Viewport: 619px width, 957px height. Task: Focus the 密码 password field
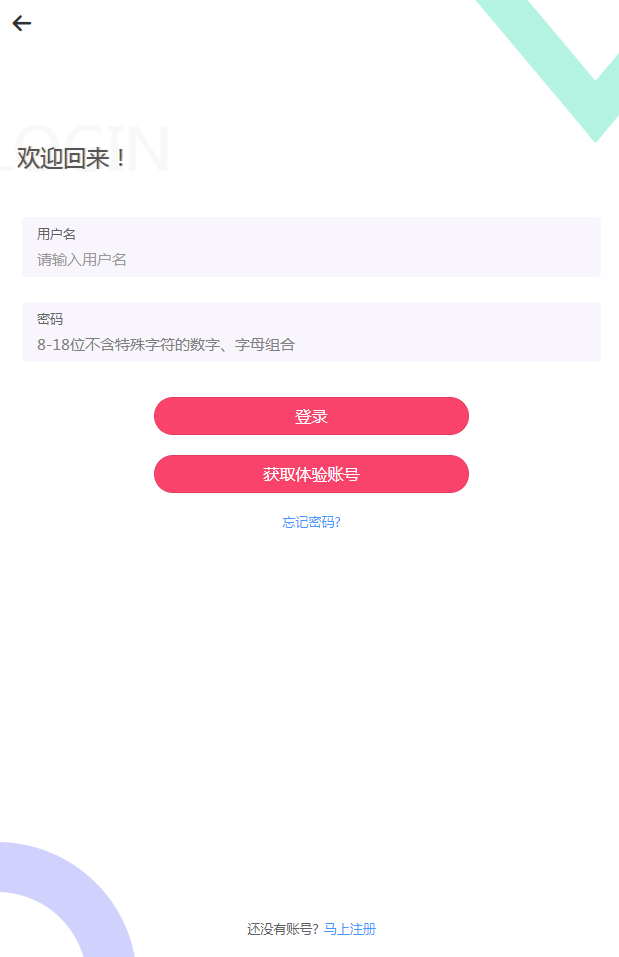click(x=310, y=344)
